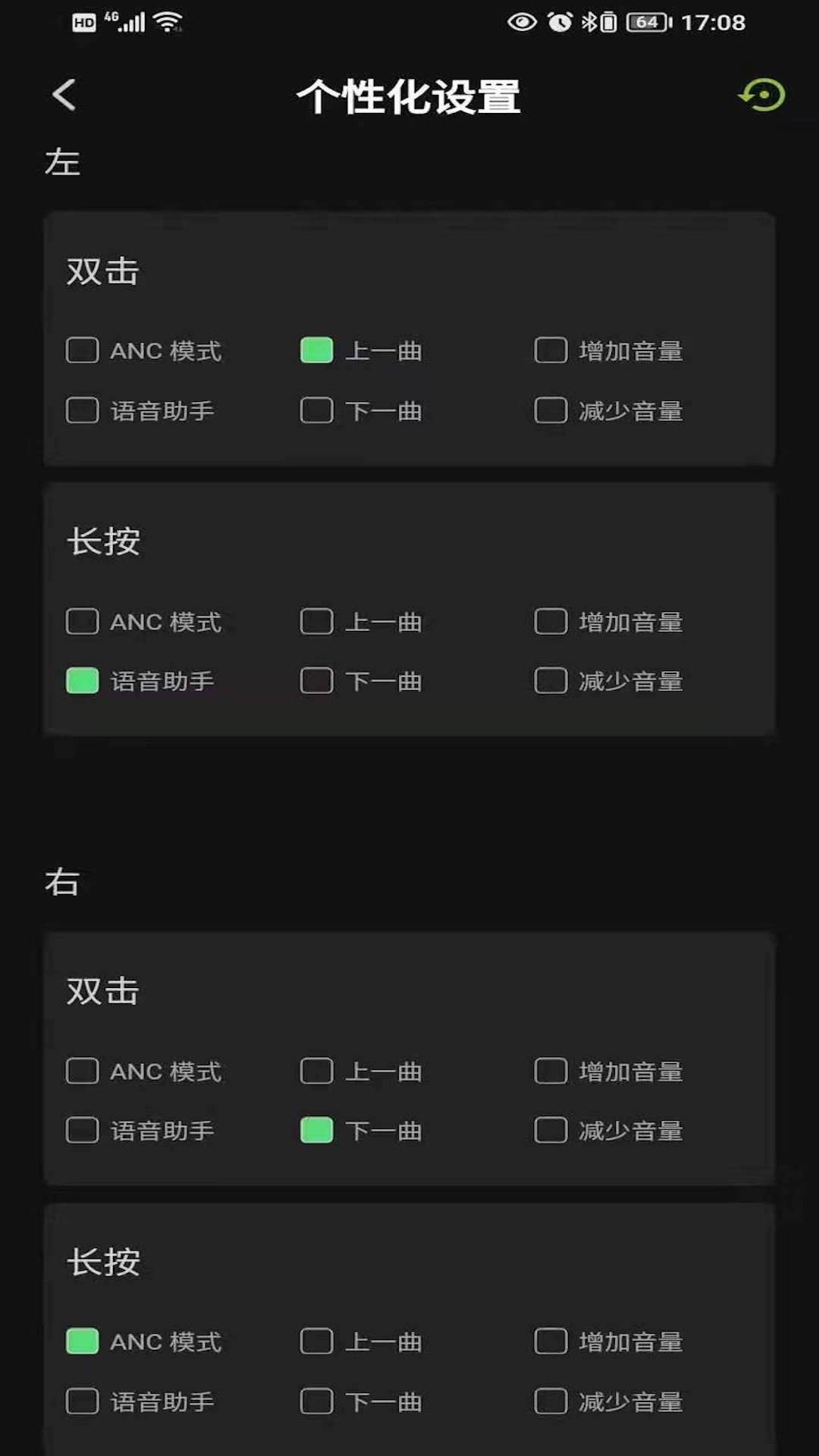Uncheck 下一曲 under right 双击
This screenshot has height=1456, width=819.
click(x=317, y=1131)
